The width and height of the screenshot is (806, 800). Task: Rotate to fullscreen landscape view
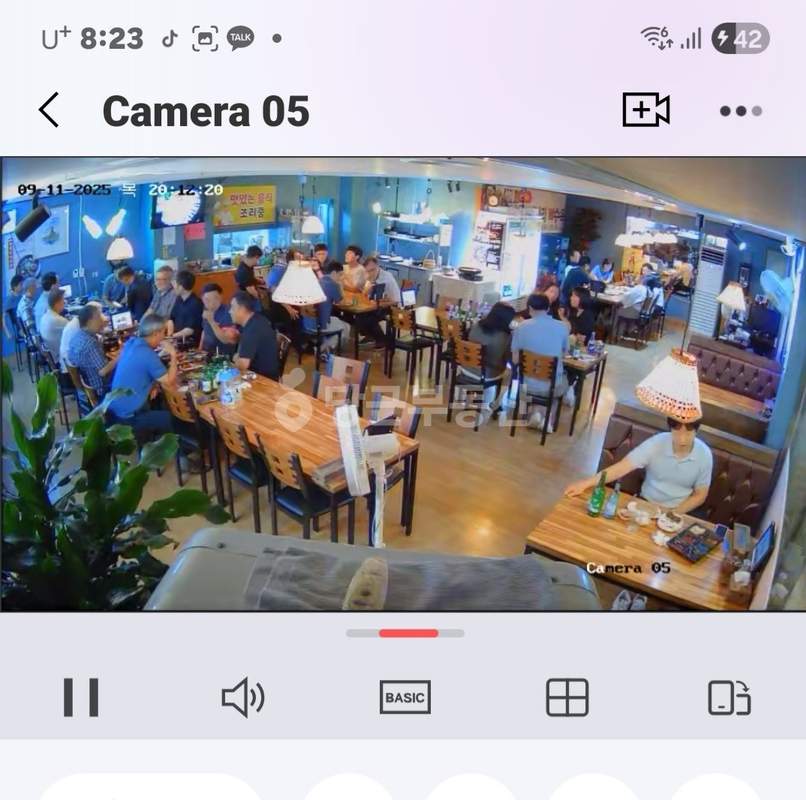point(729,697)
